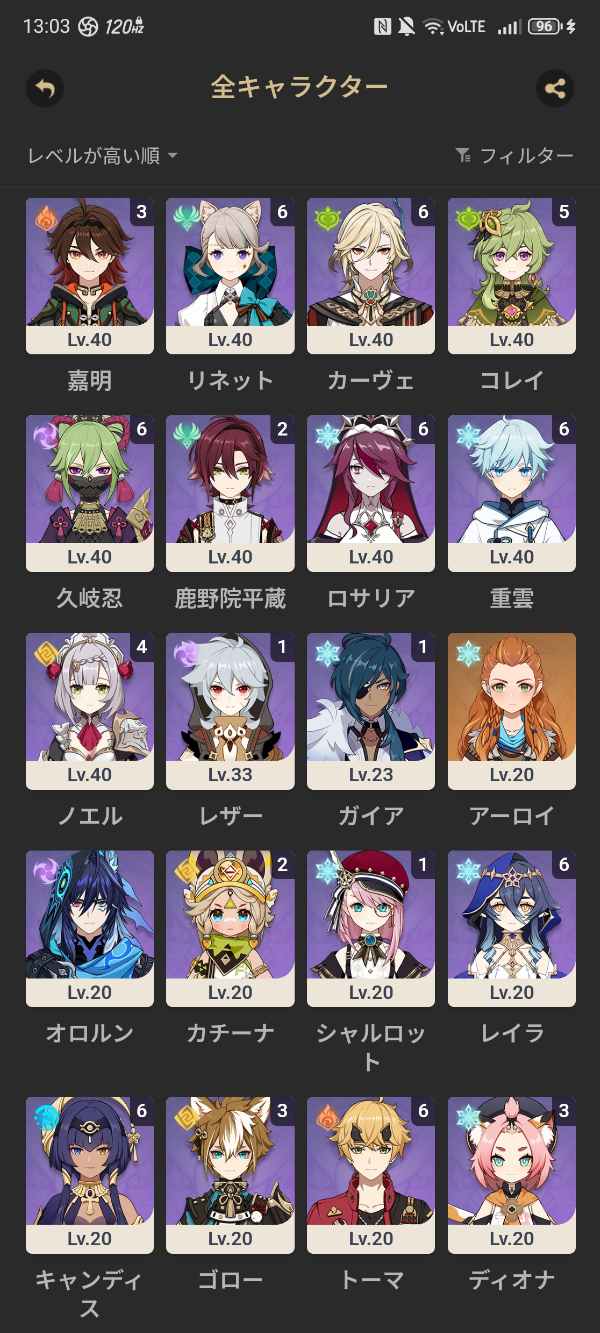
Task: View リネット character details
Action: tap(230, 275)
